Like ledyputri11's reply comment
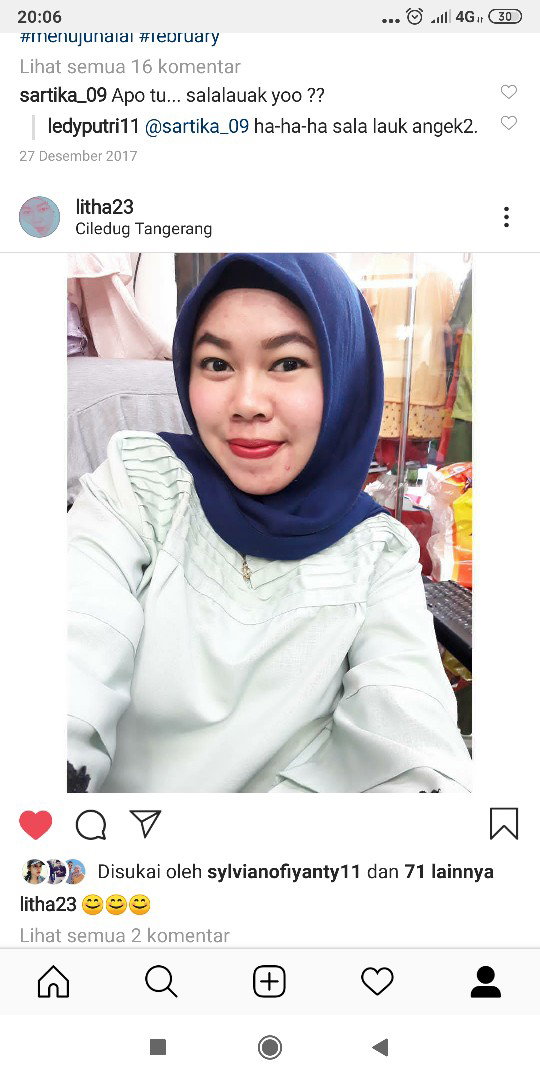The image size is (540, 1080). 508,123
